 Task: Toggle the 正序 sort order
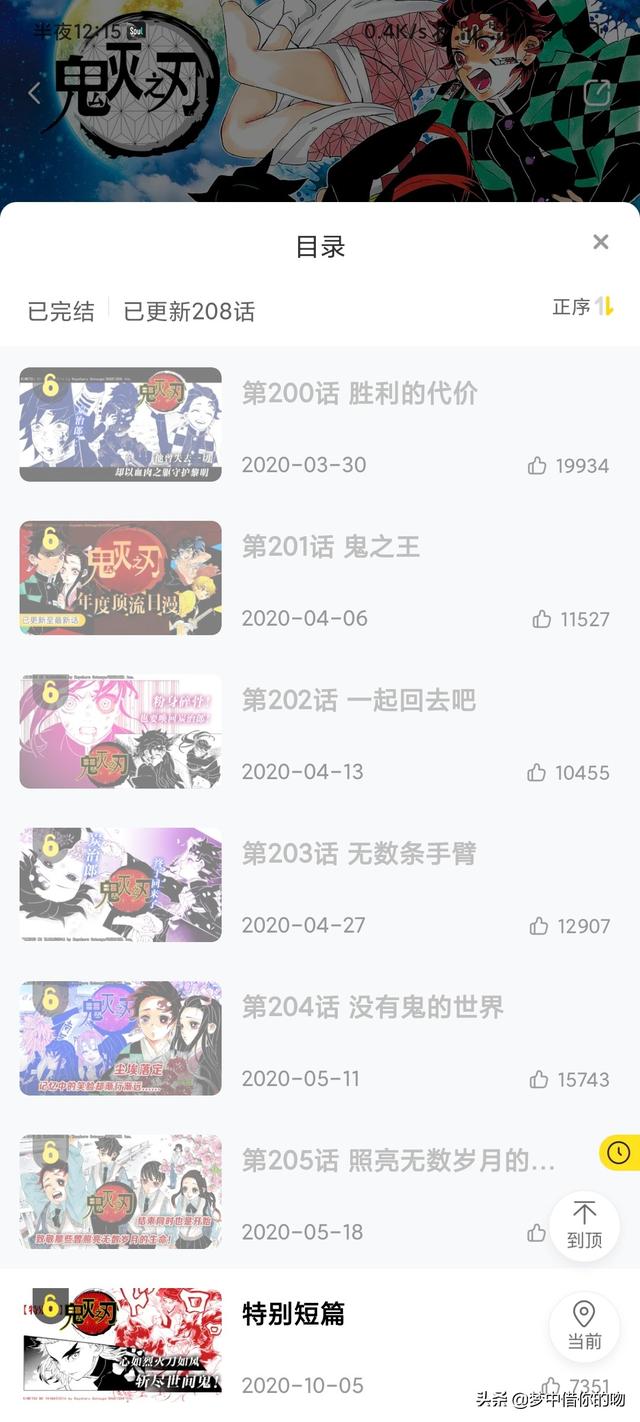coord(583,307)
